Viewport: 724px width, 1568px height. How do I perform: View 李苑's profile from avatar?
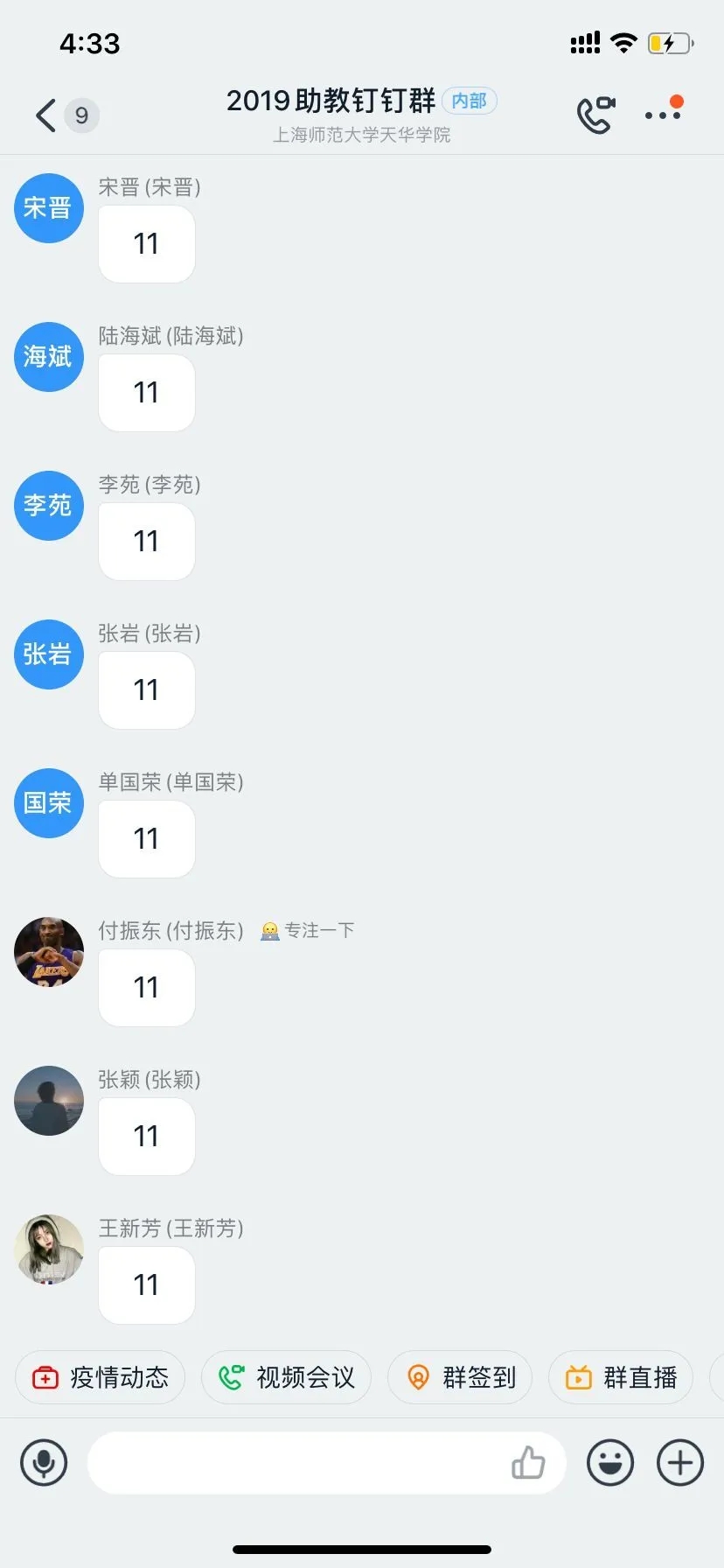[49, 506]
